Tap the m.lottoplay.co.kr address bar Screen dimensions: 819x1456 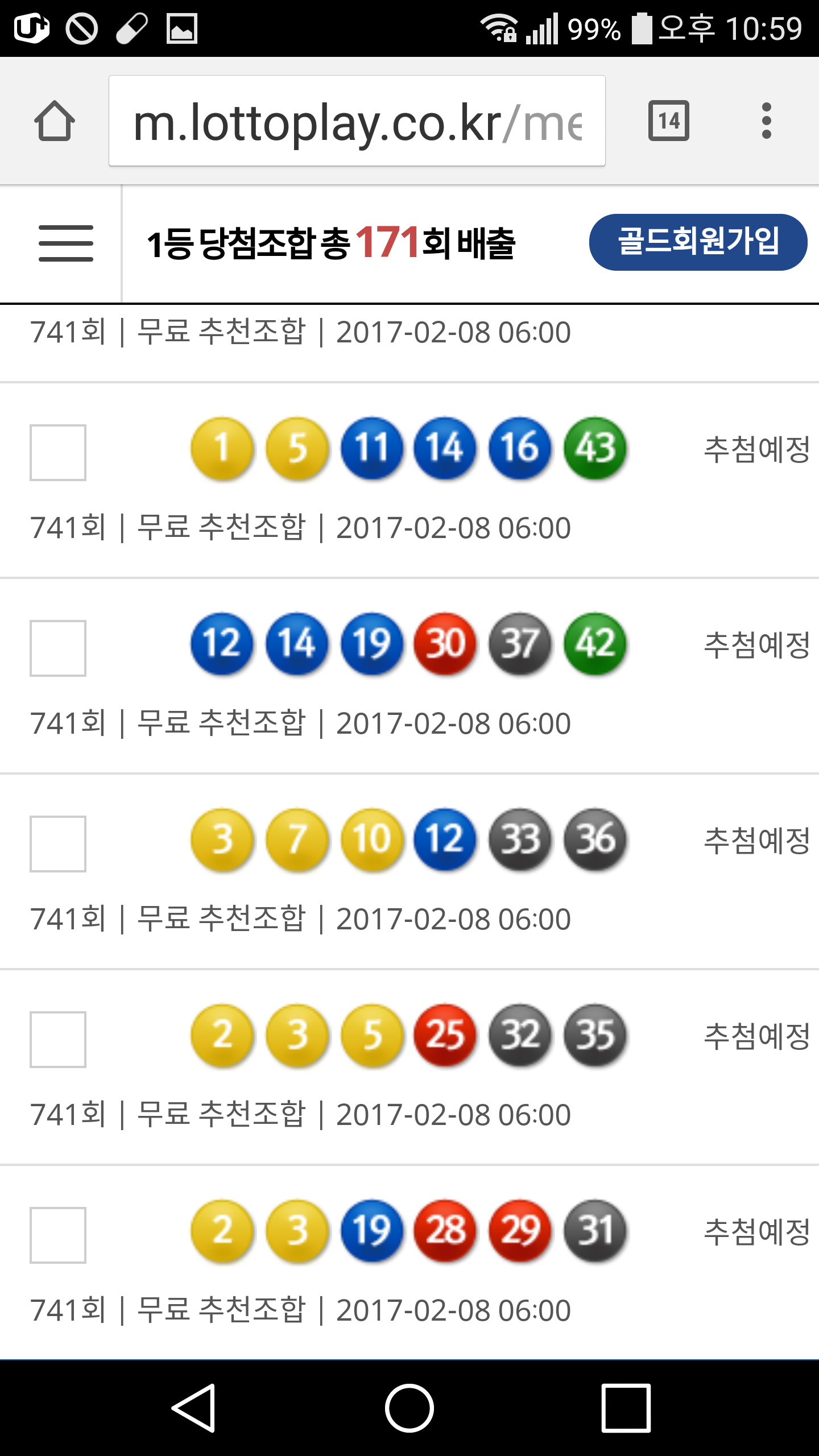pos(357,121)
